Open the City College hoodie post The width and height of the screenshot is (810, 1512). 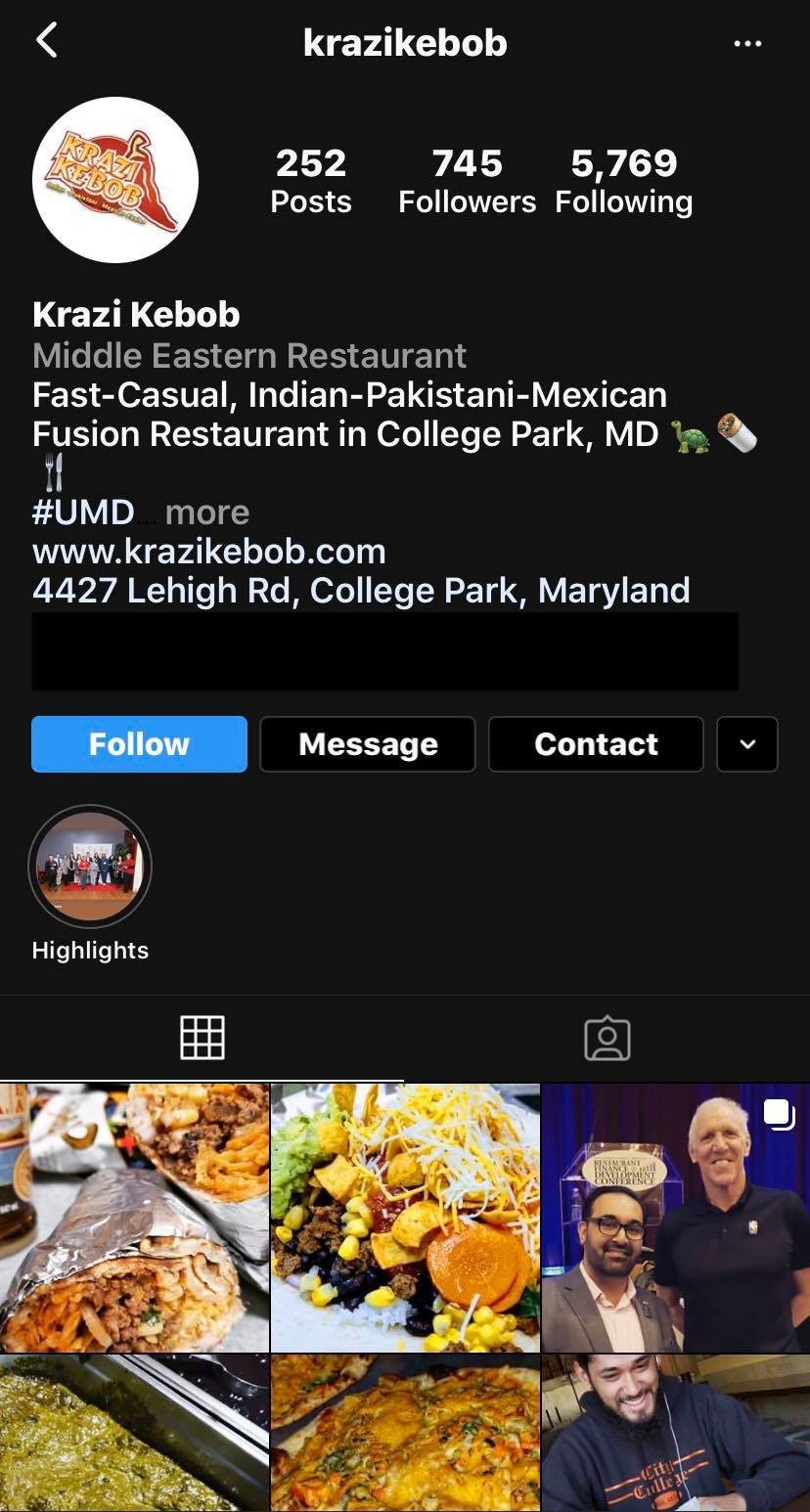click(x=676, y=1433)
